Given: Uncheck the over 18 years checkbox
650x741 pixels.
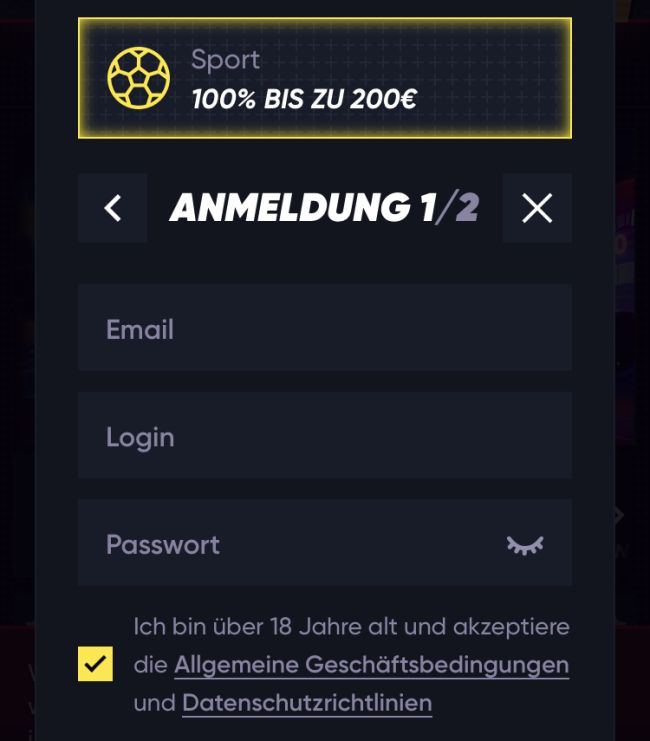Looking at the screenshot, I should tap(95, 663).
